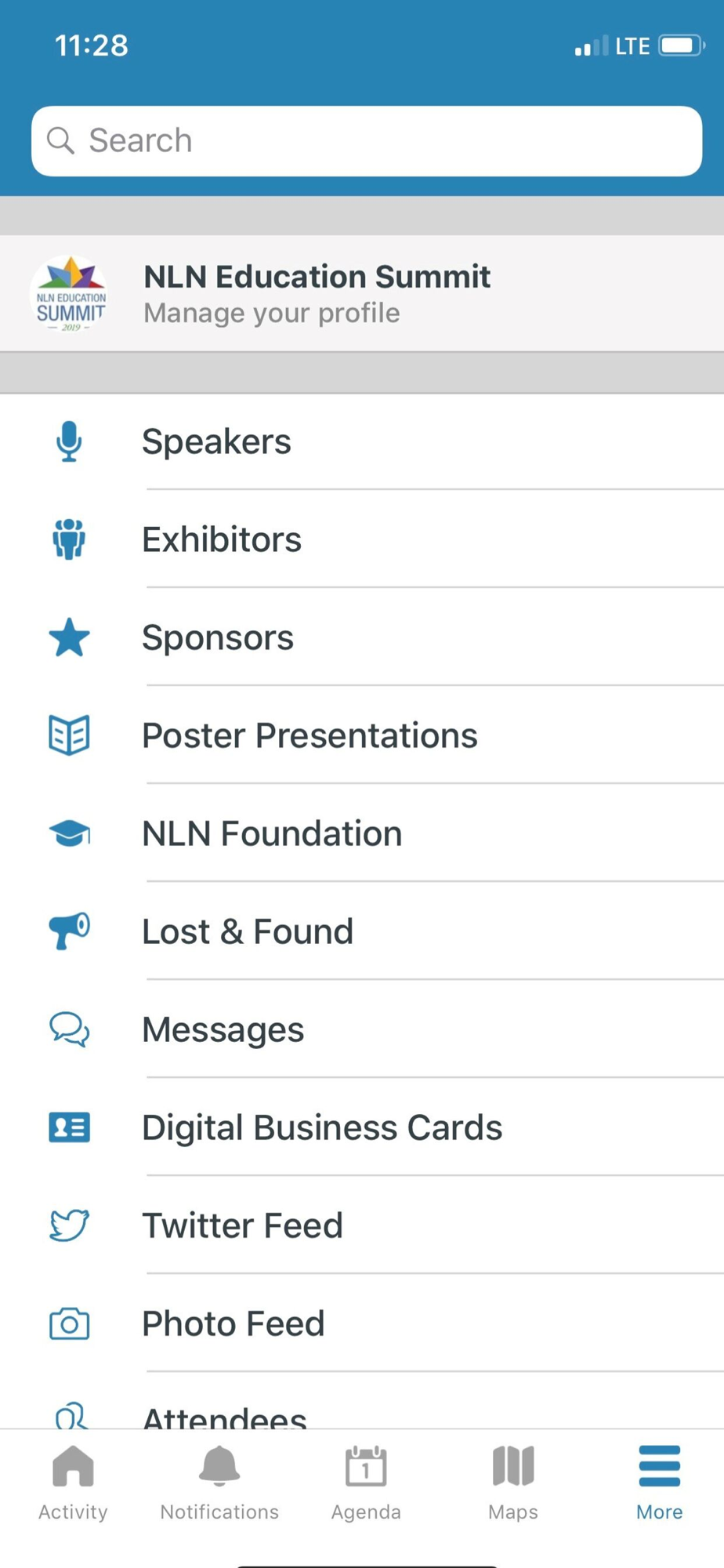Open the Sponsors section
The image size is (724, 1568).
tap(362, 637)
